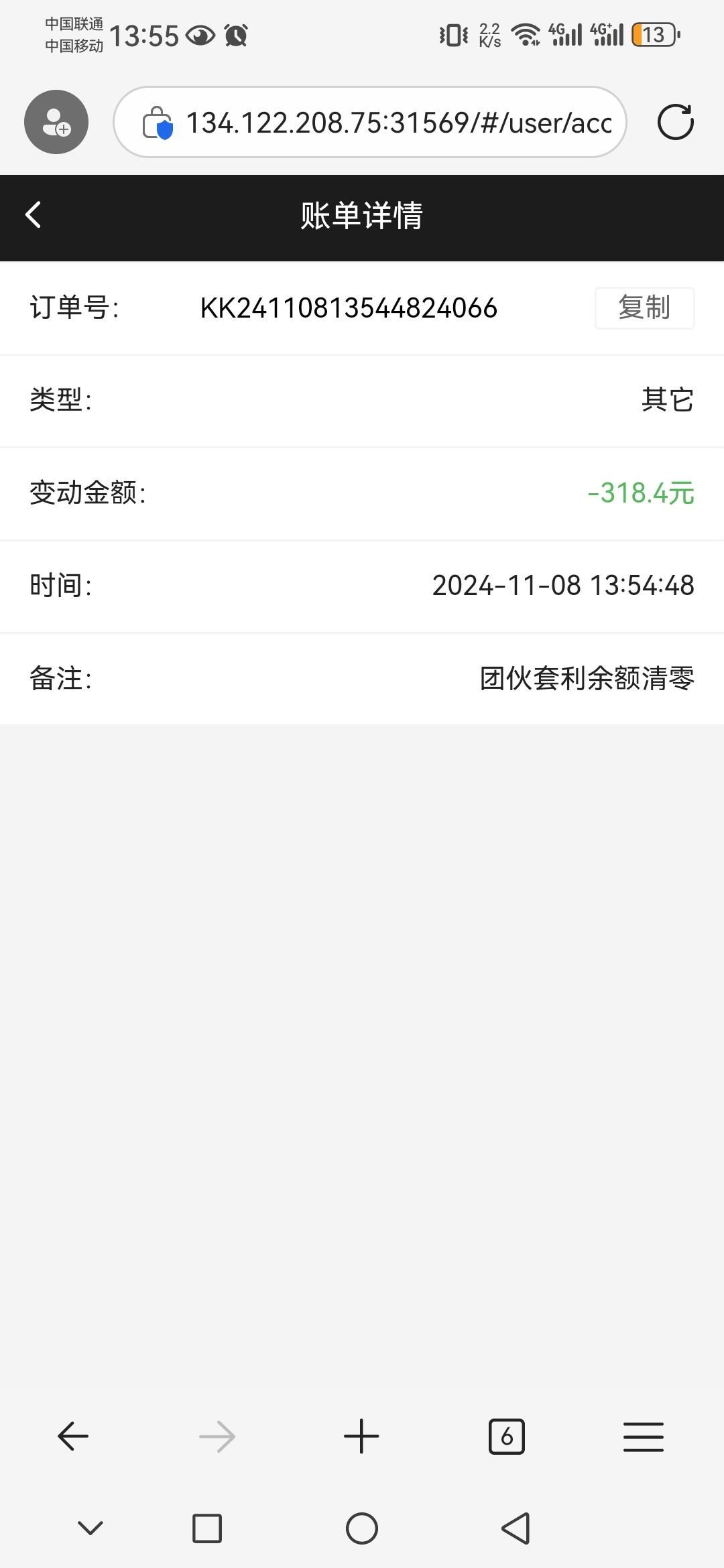Open the browser profile avatar
This screenshot has width=724, height=1568.
point(56,122)
